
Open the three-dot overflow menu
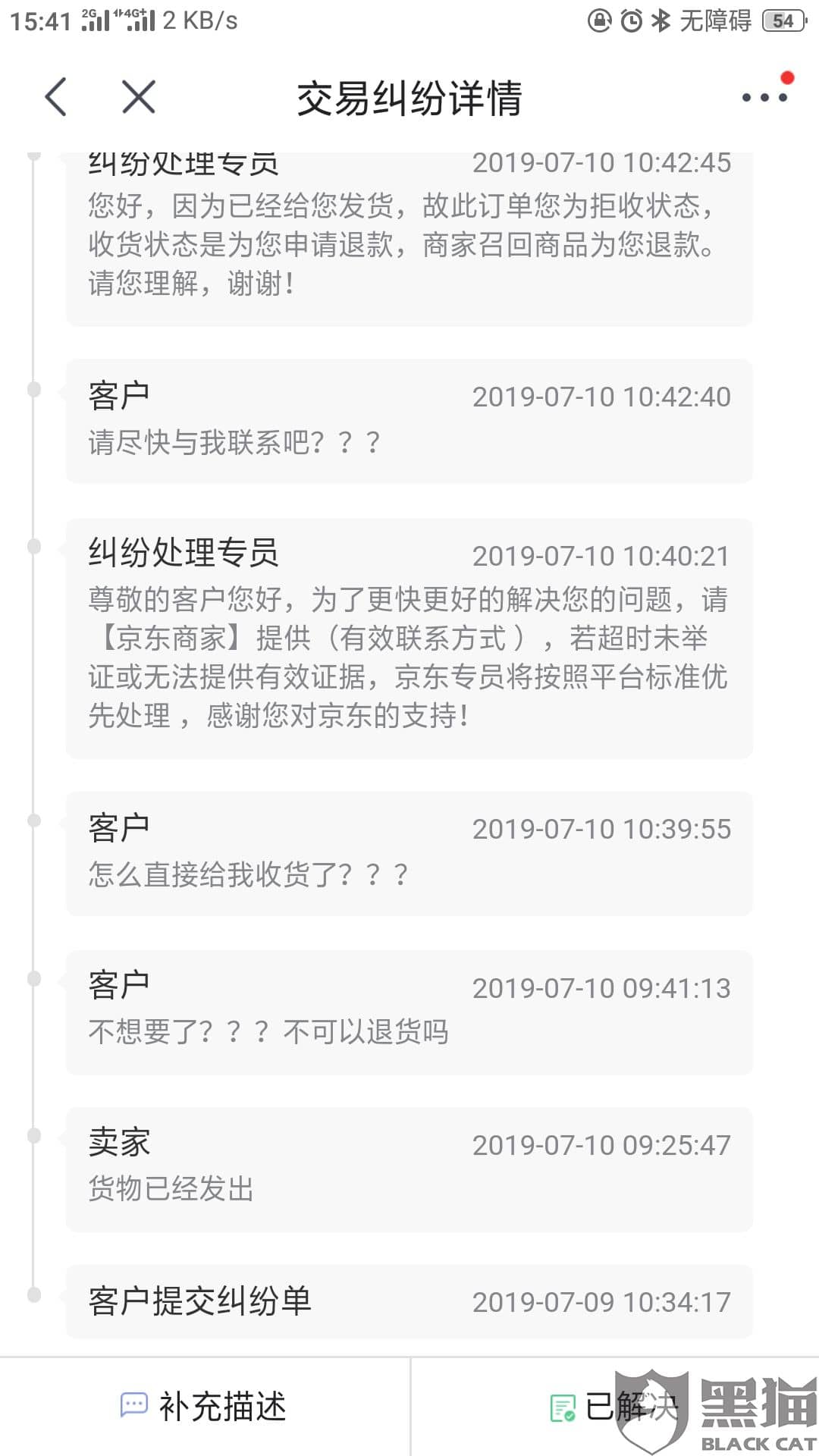[764, 97]
